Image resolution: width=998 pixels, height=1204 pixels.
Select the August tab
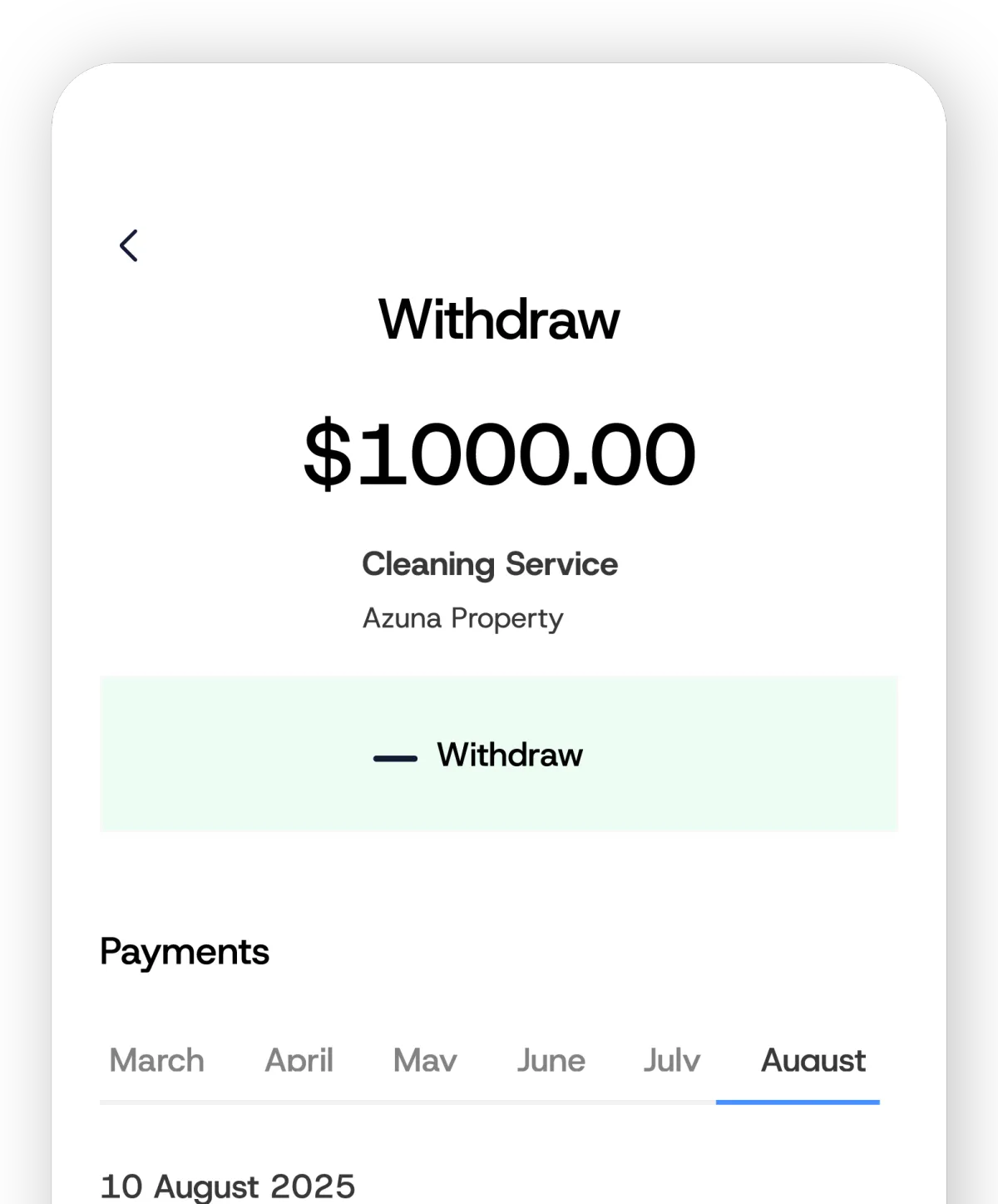tap(813, 1061)
